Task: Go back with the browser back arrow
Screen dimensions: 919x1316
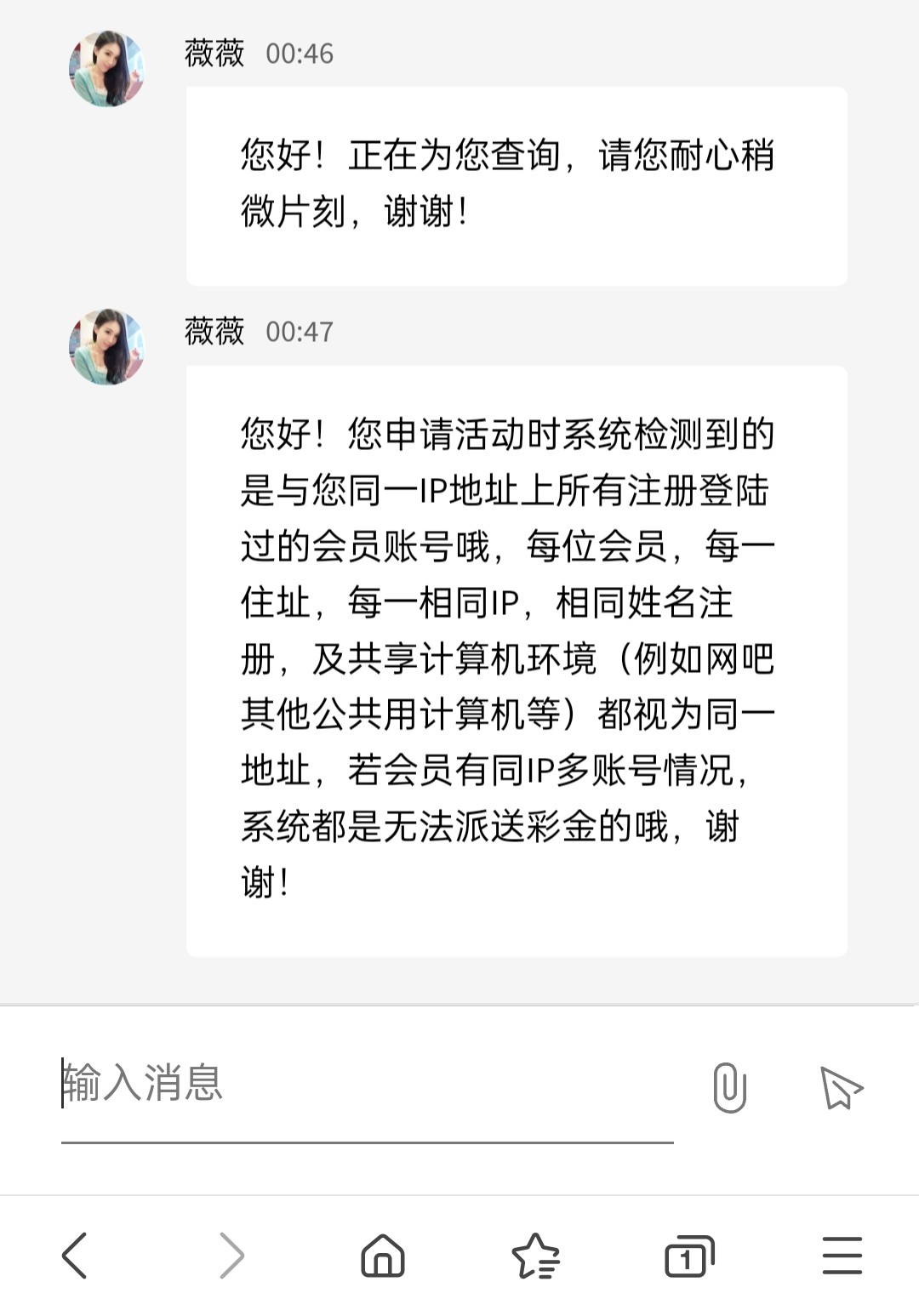Action: point(75,1256)
